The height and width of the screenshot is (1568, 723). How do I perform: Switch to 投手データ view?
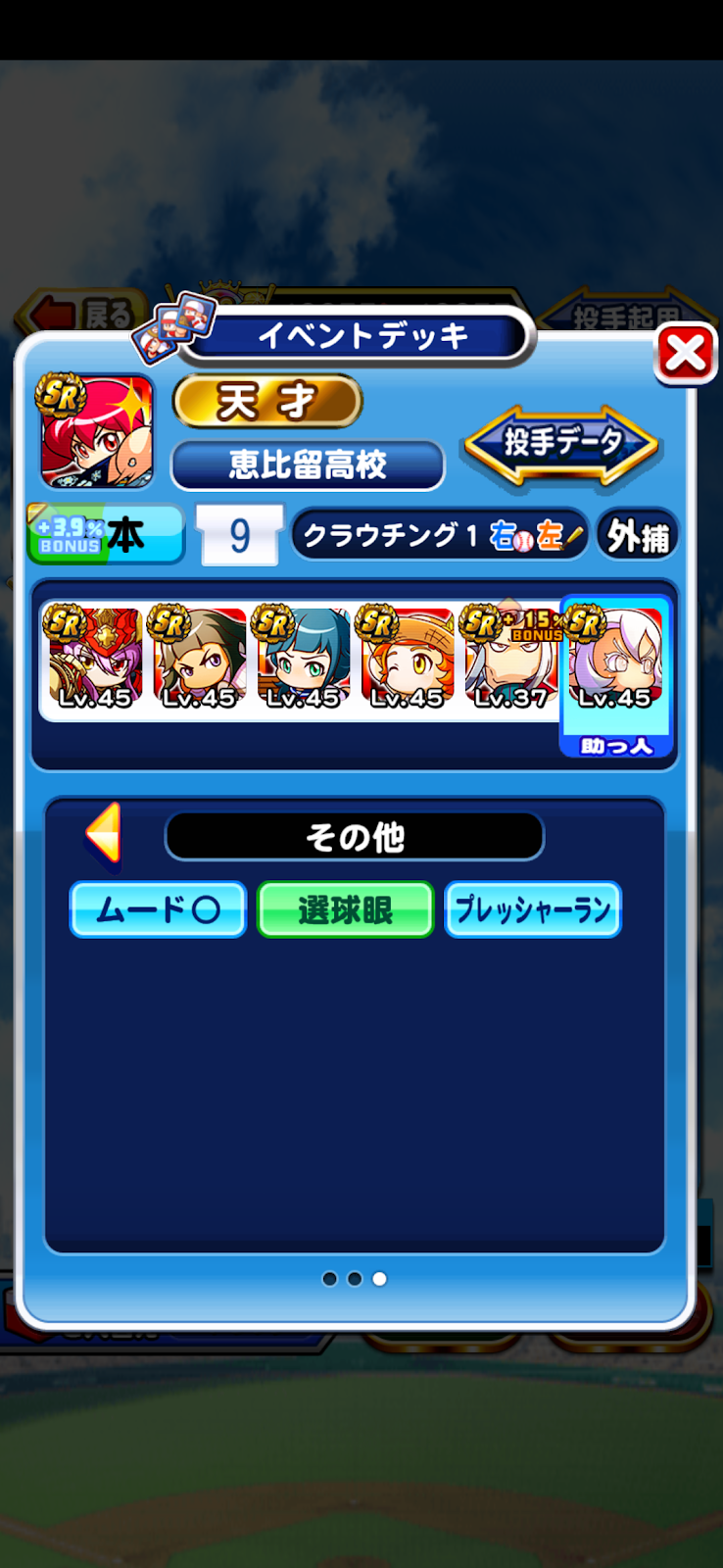(562, 443)
